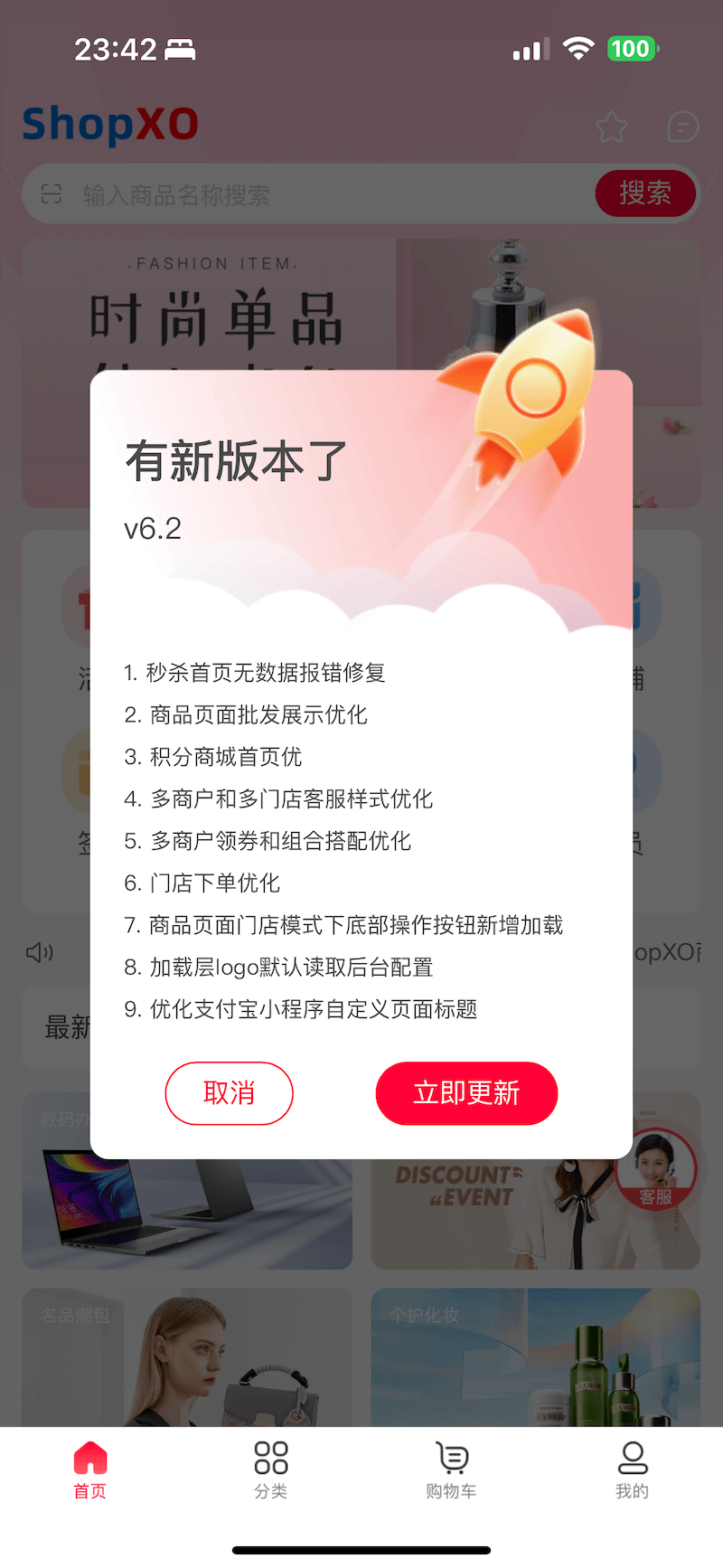The width and height of the screenshot is (723, 1568).
Task: Switch to the 分类 tab
Action: pos(270,1470)
